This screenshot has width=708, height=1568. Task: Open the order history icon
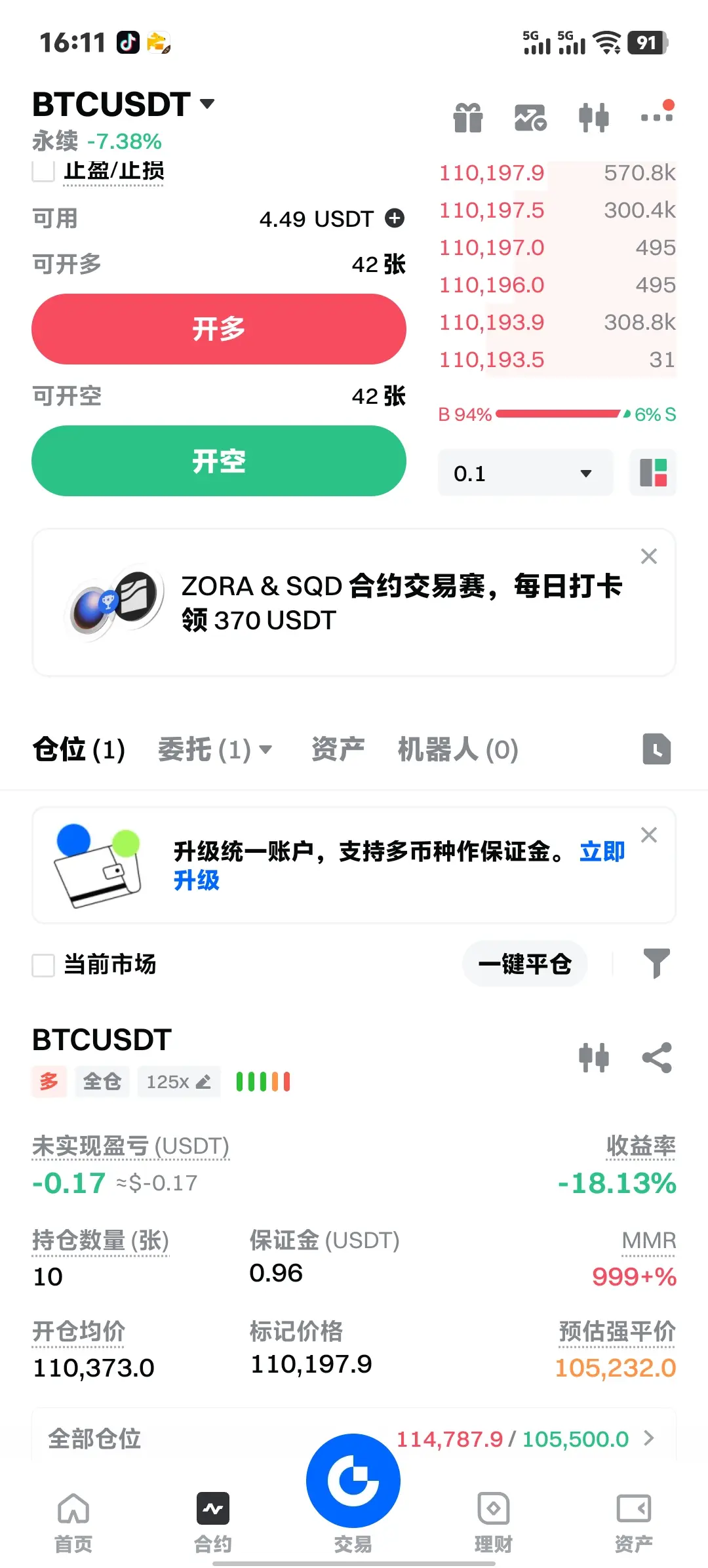click(656, 749)
